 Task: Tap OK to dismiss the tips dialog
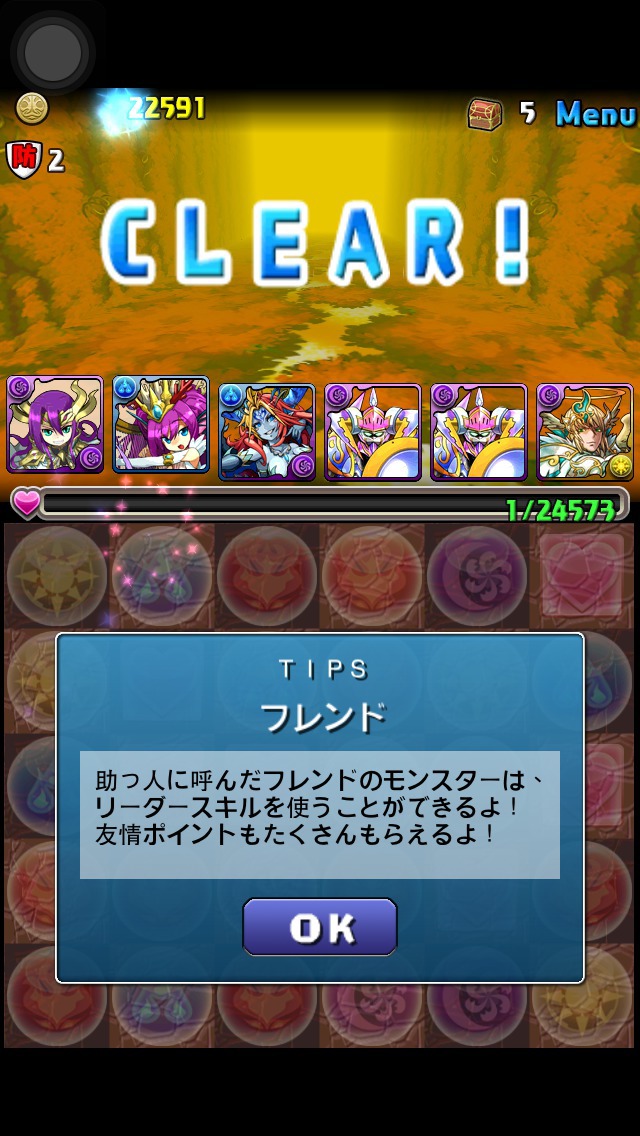[x=320, y=927]
